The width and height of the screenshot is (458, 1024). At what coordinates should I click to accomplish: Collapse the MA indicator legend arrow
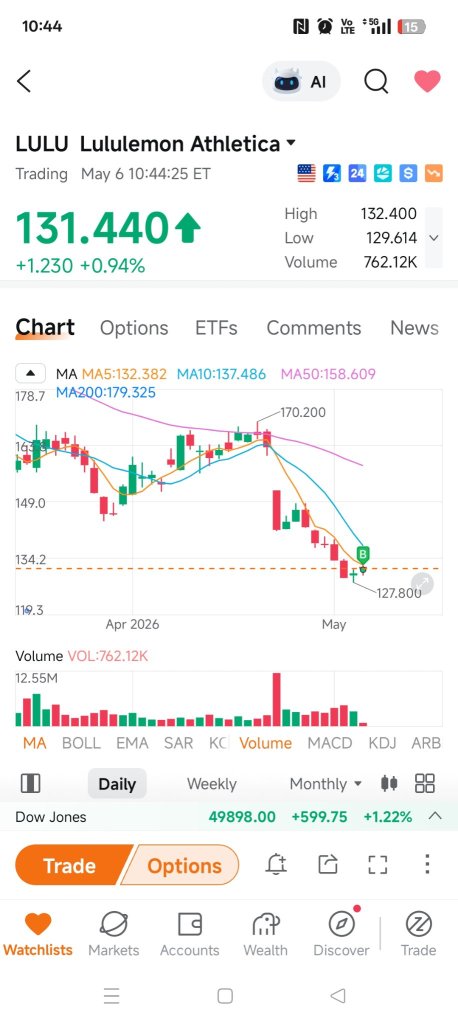[x=31, y=374]
